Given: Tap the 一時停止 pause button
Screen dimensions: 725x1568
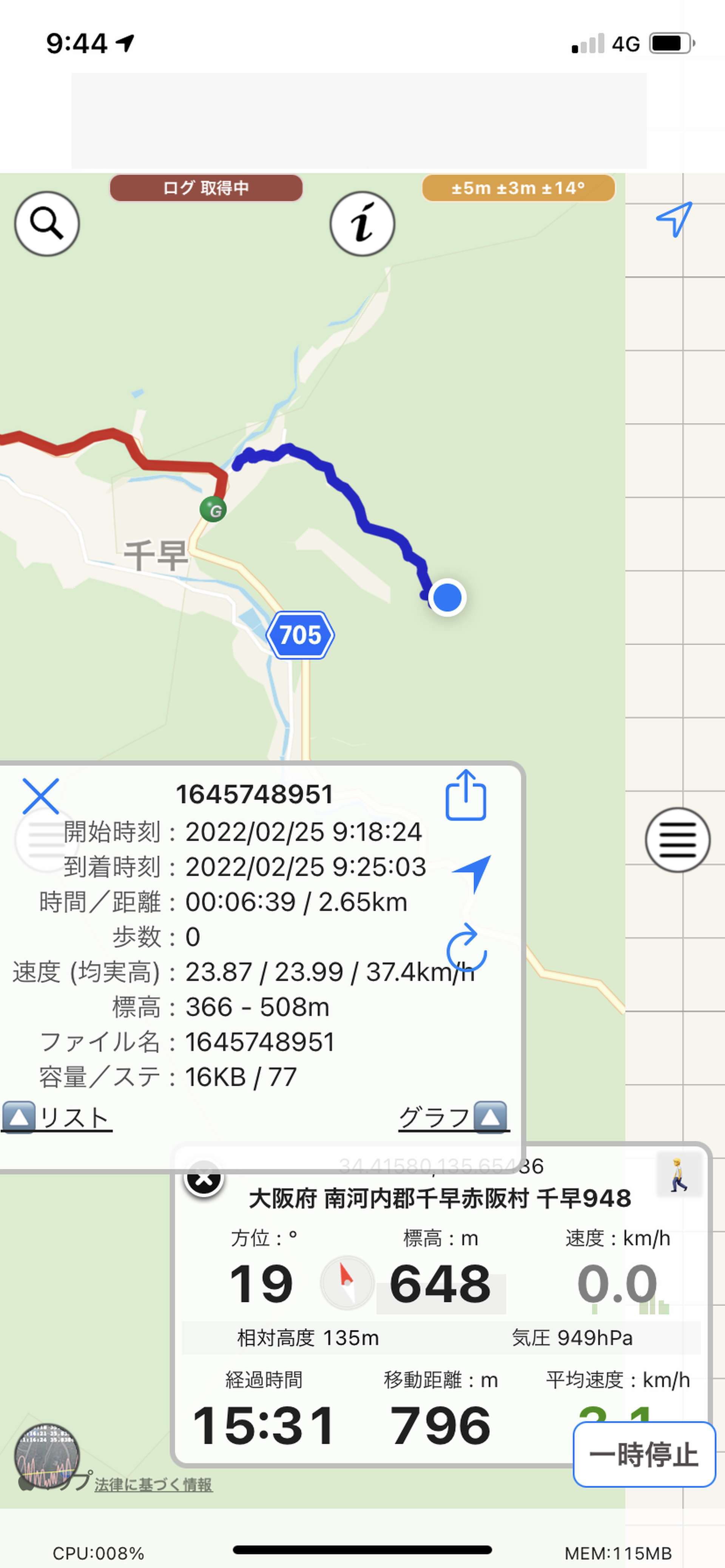Looking at the screenshot, I should pos(644,1454).
